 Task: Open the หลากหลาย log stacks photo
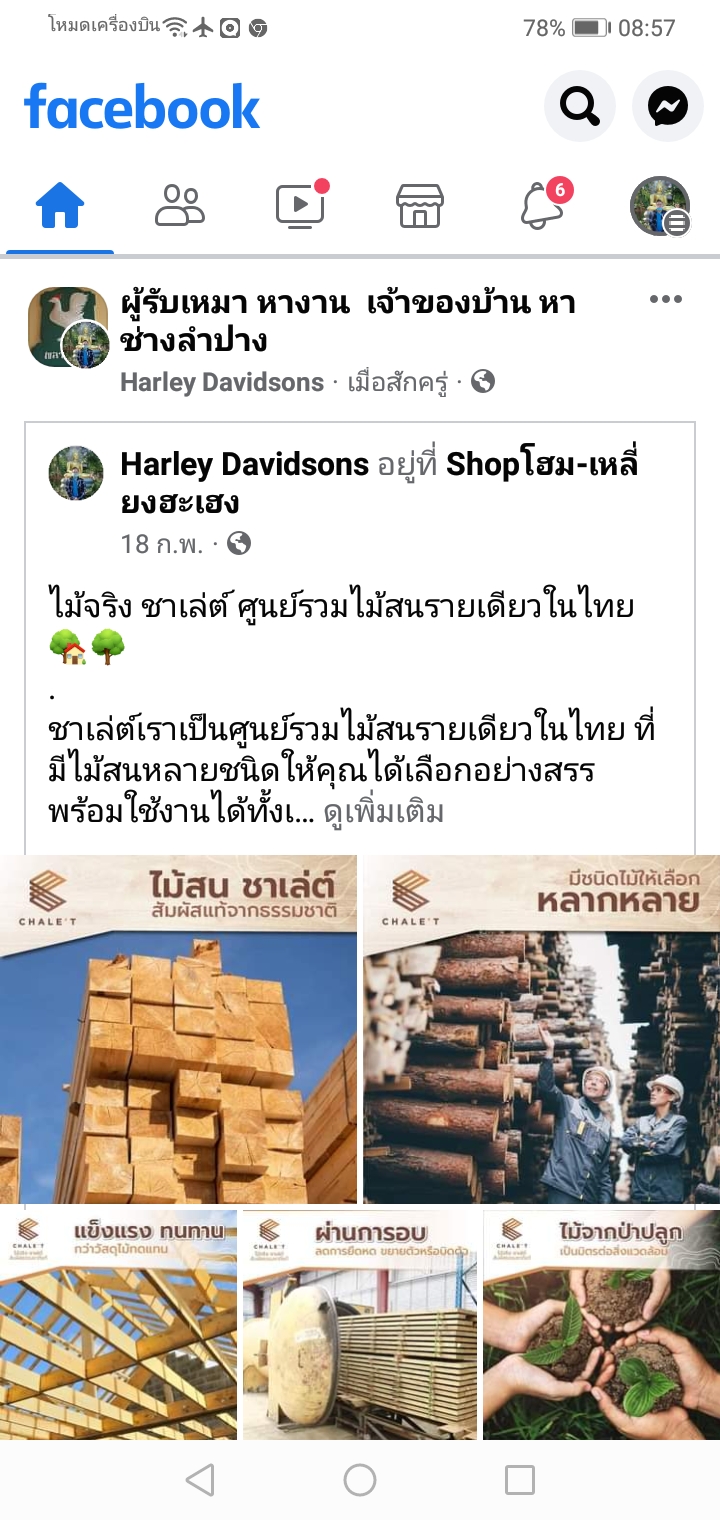pyautogui.click(x=541, y=1030)
